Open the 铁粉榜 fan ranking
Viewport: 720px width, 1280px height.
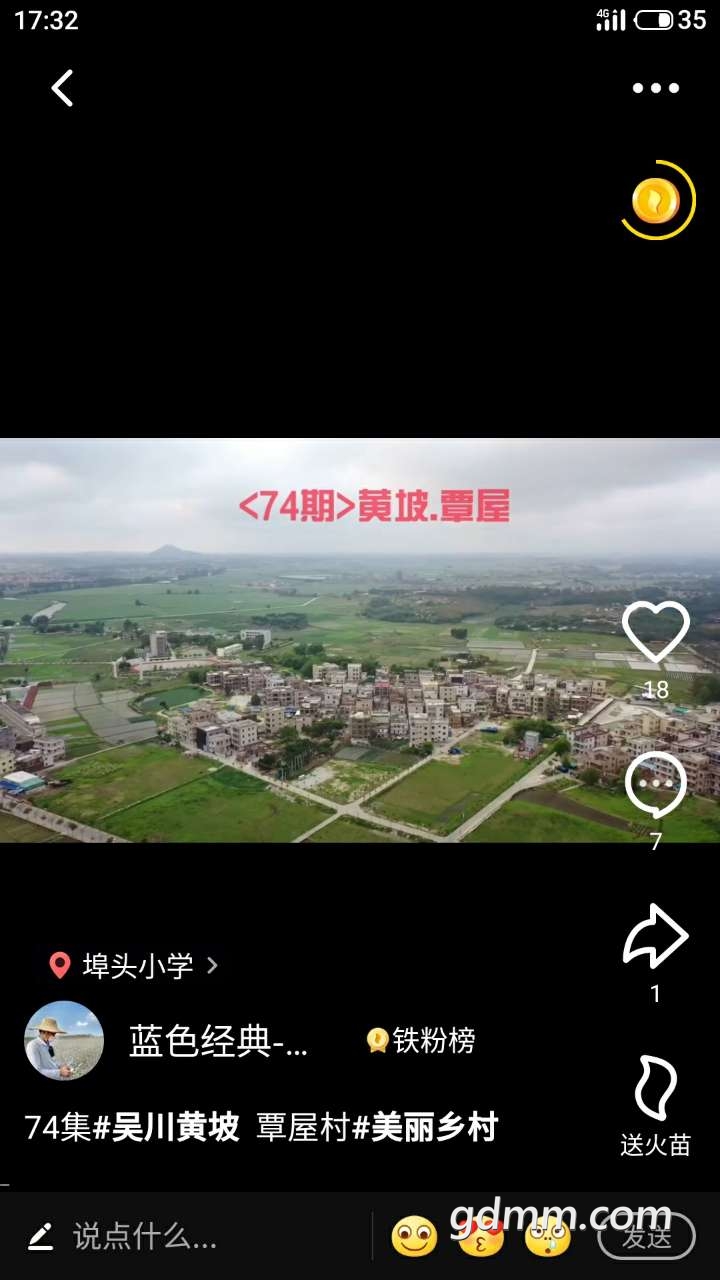click(x=421, y=1041)
